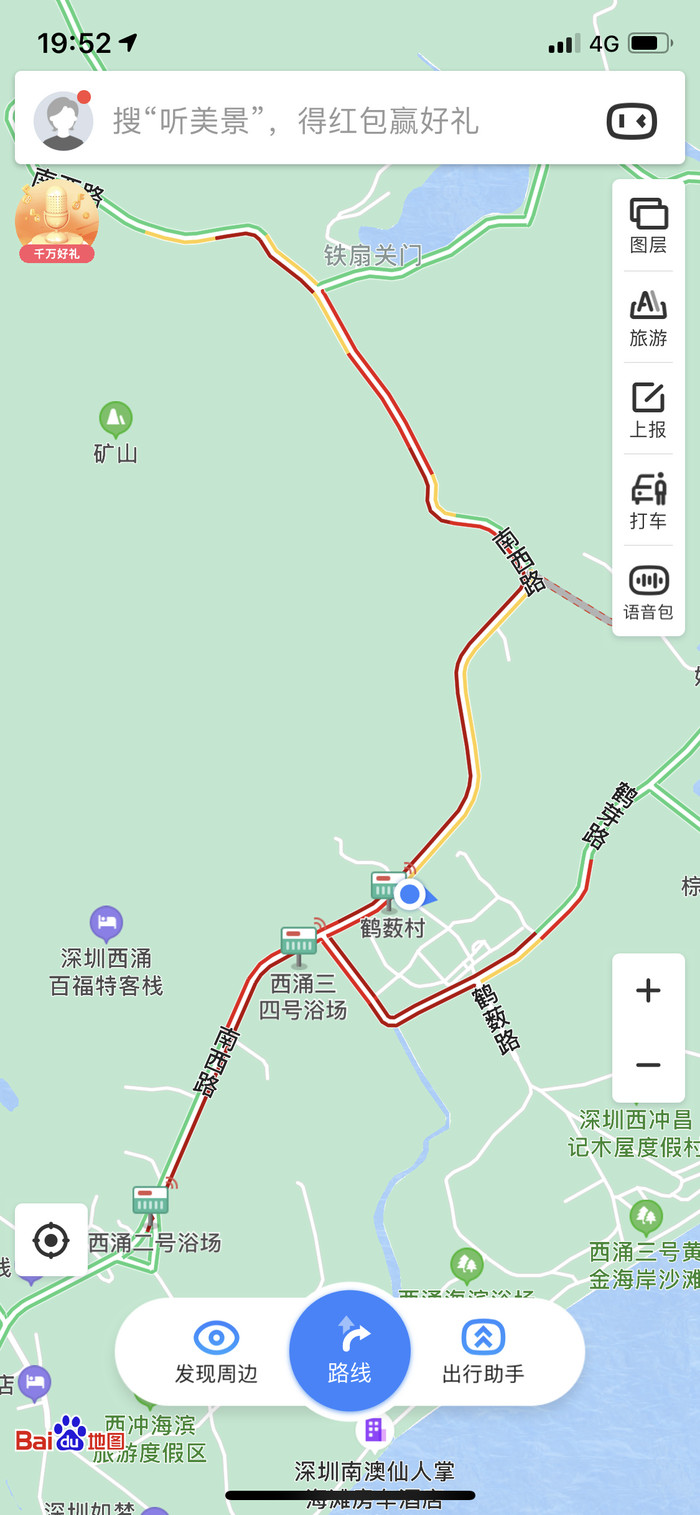Open the 图层 layers panel
This screenshot has height=1515, width=700.
click(x=648, y=225)
